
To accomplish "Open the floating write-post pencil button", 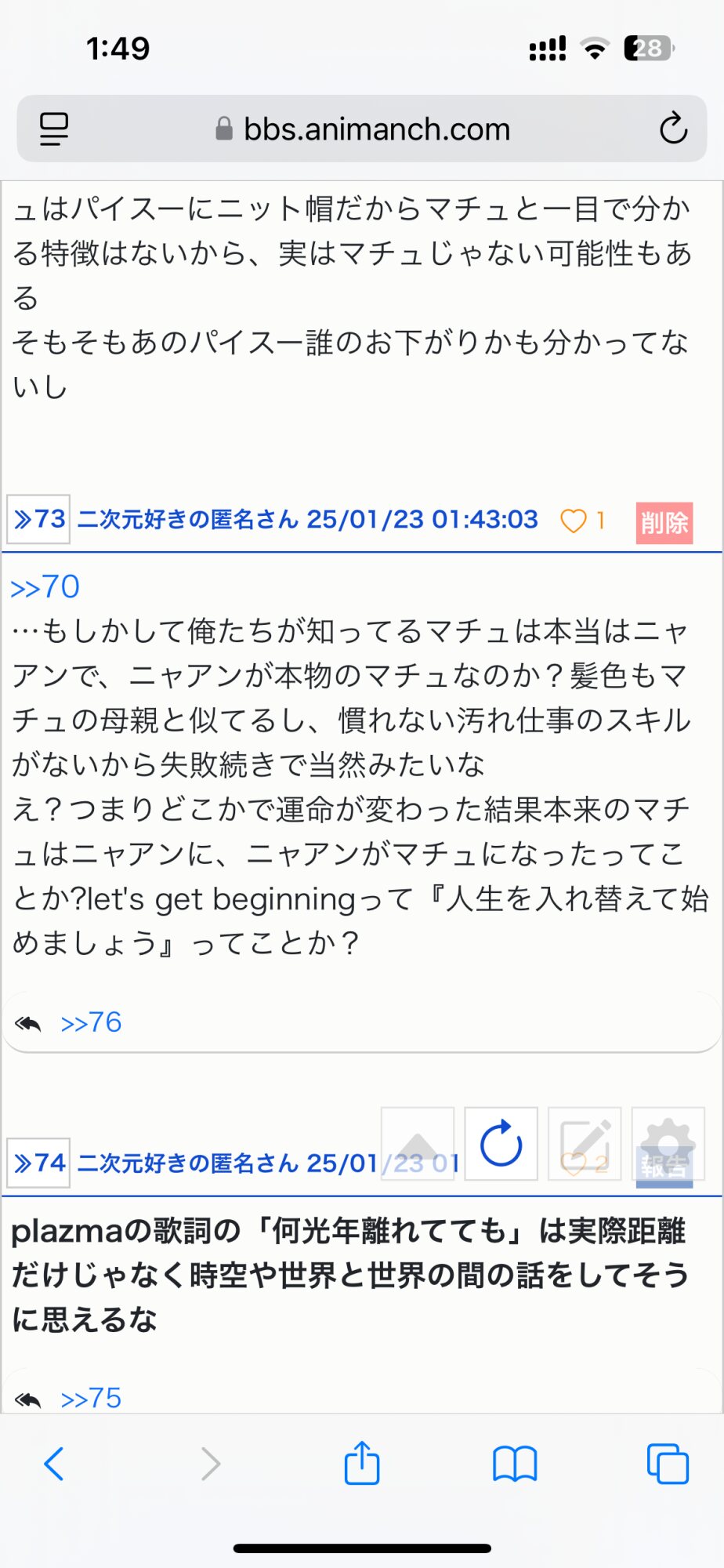I will coord(585,1144).
